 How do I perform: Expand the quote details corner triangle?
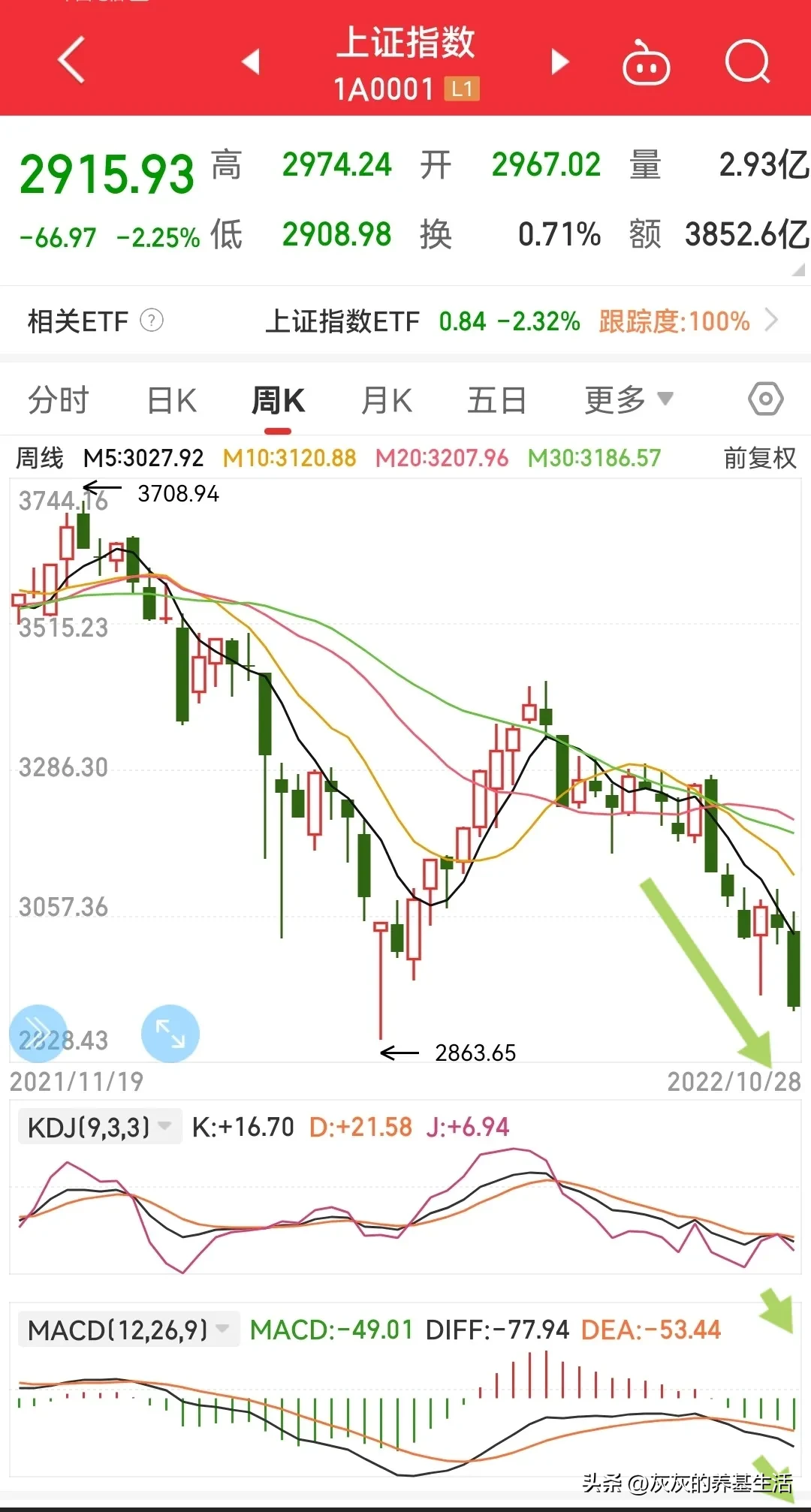[798, 270]
